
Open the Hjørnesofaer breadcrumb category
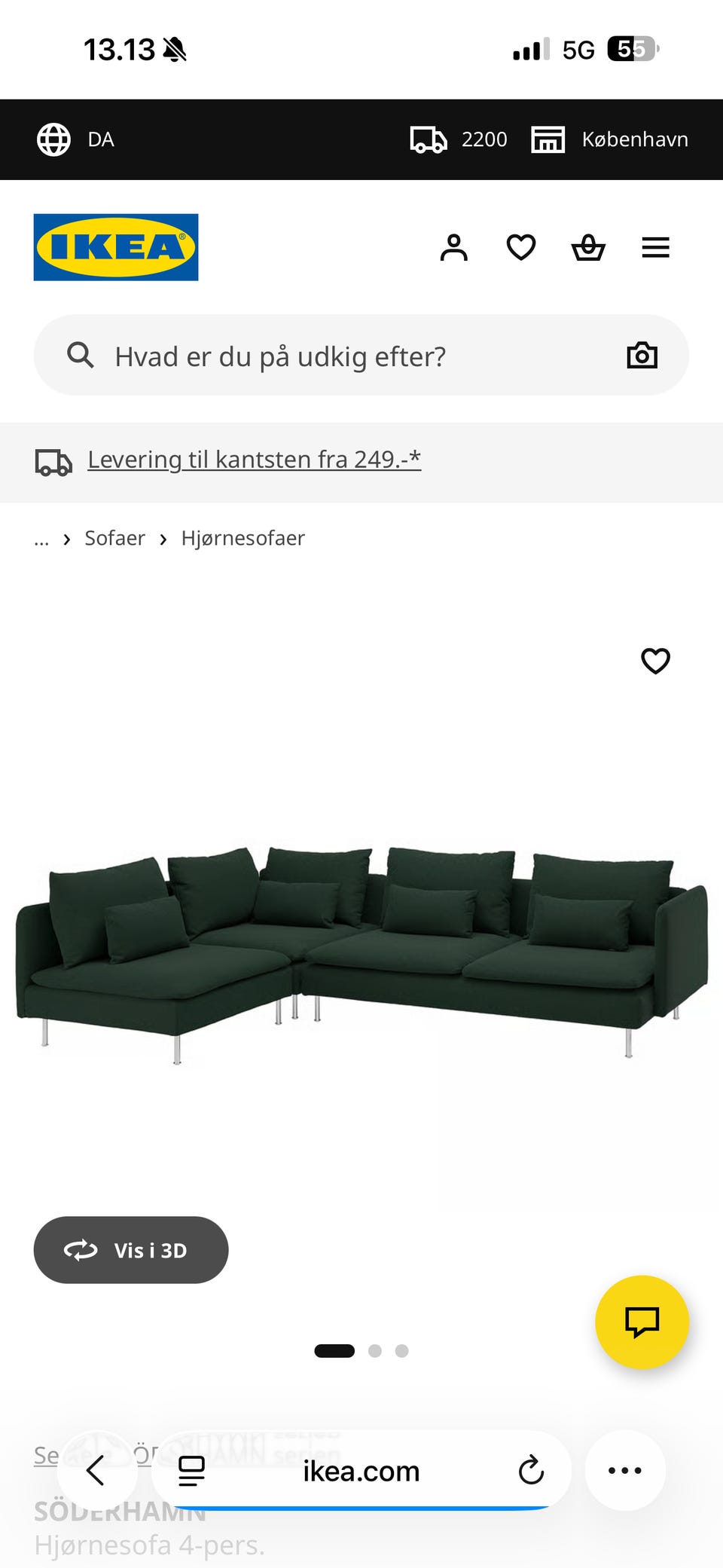coord(243,538)
